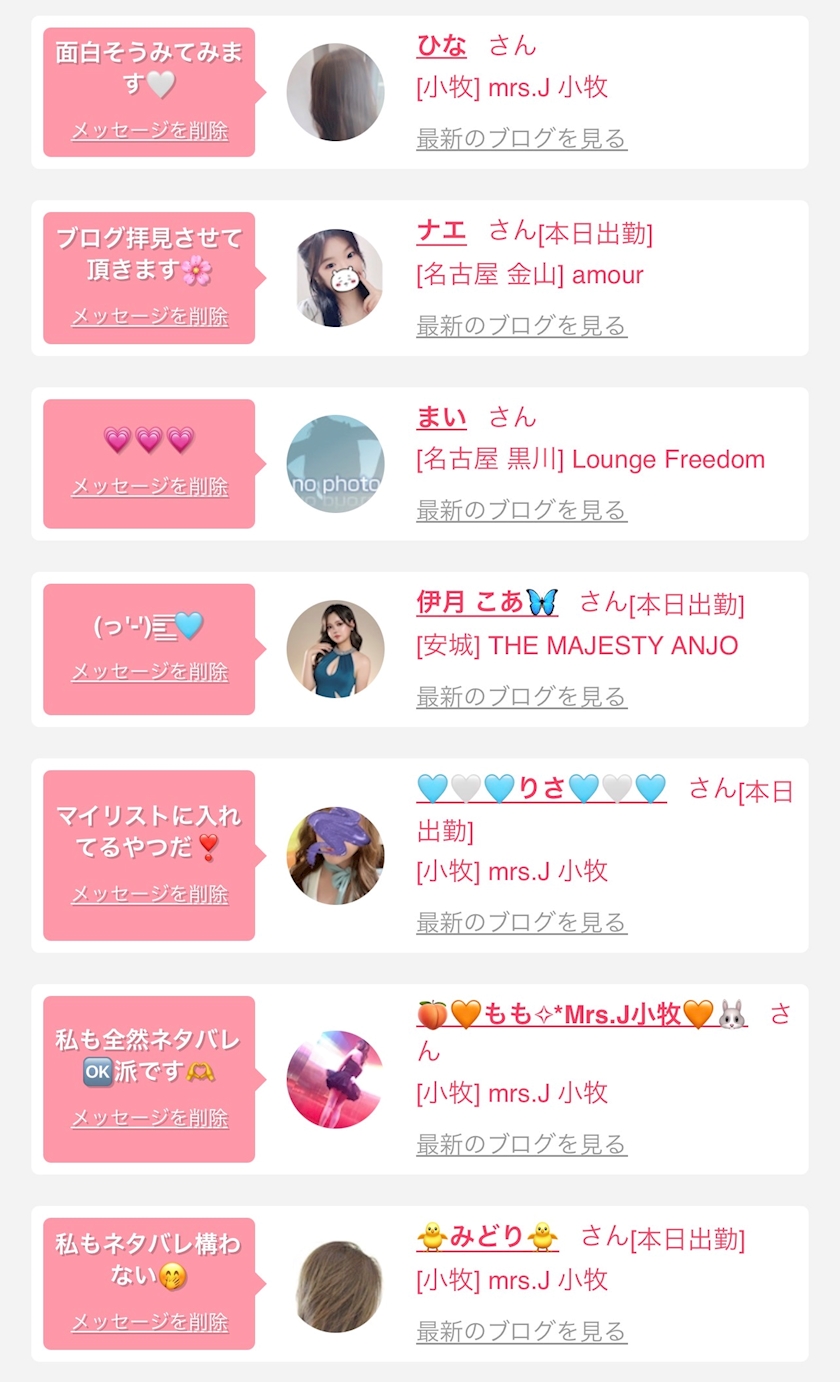Delete the マイリストに入れてるやつだ message

pyautogui.click(x=150, y=894)
